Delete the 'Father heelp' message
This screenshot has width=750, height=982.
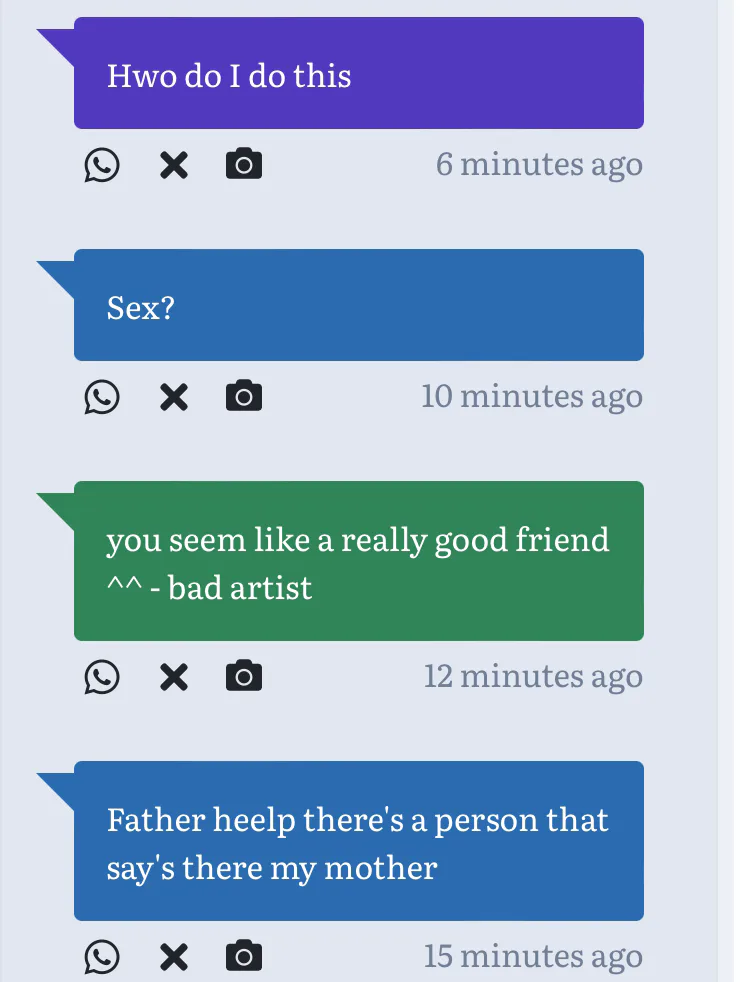[x=174, y=957]
